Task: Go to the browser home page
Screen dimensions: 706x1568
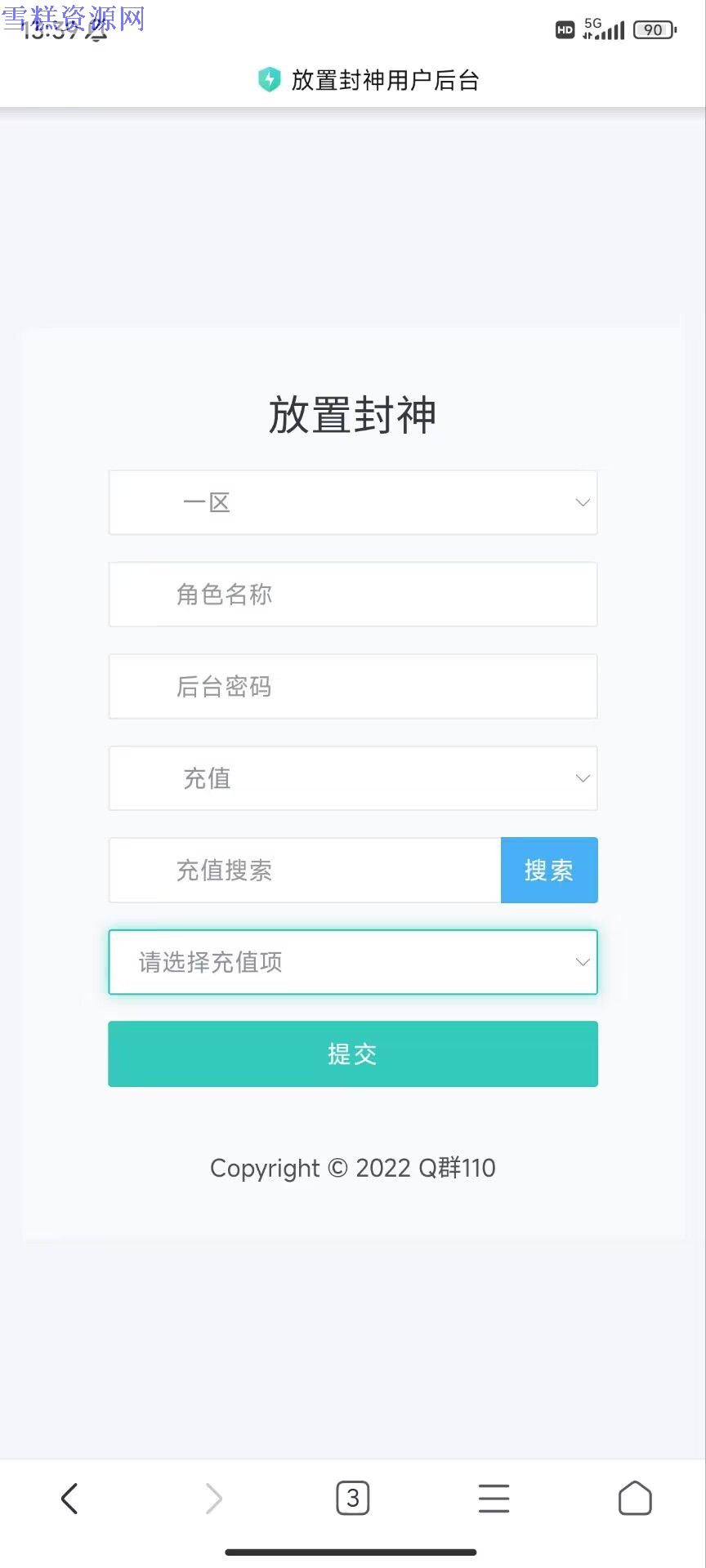Action: click(635, 1499)
